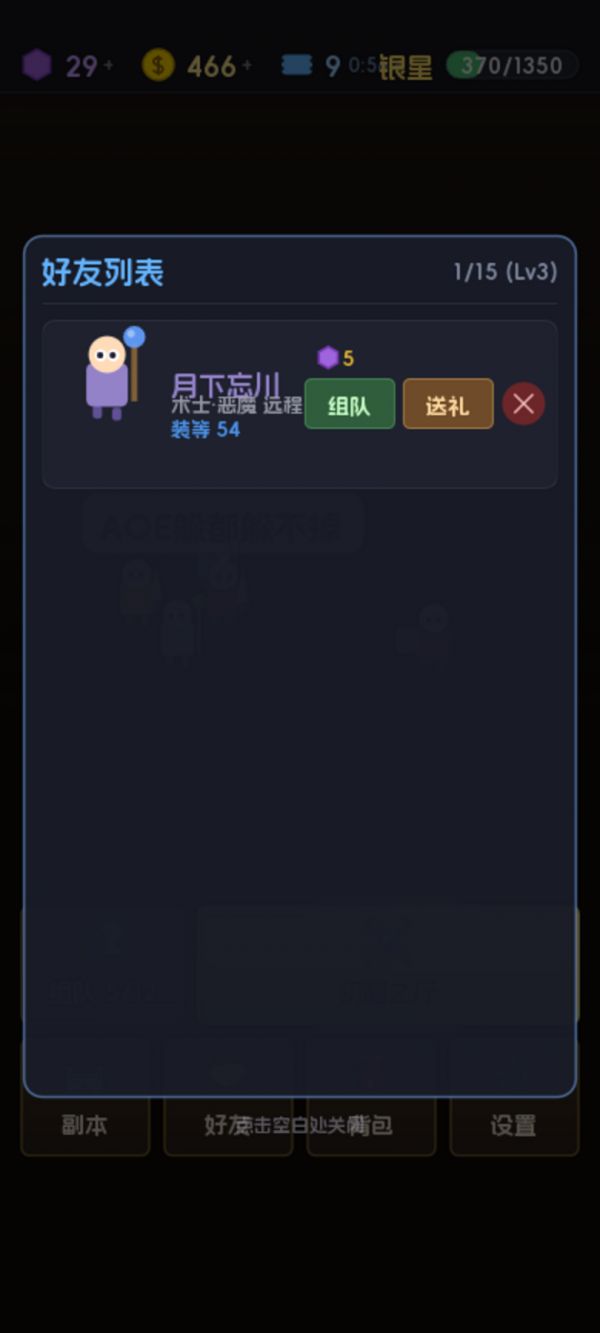Send a gift via the 送礼 button
This screenshot has height=1333, width=600.
[x=448, y=404]
